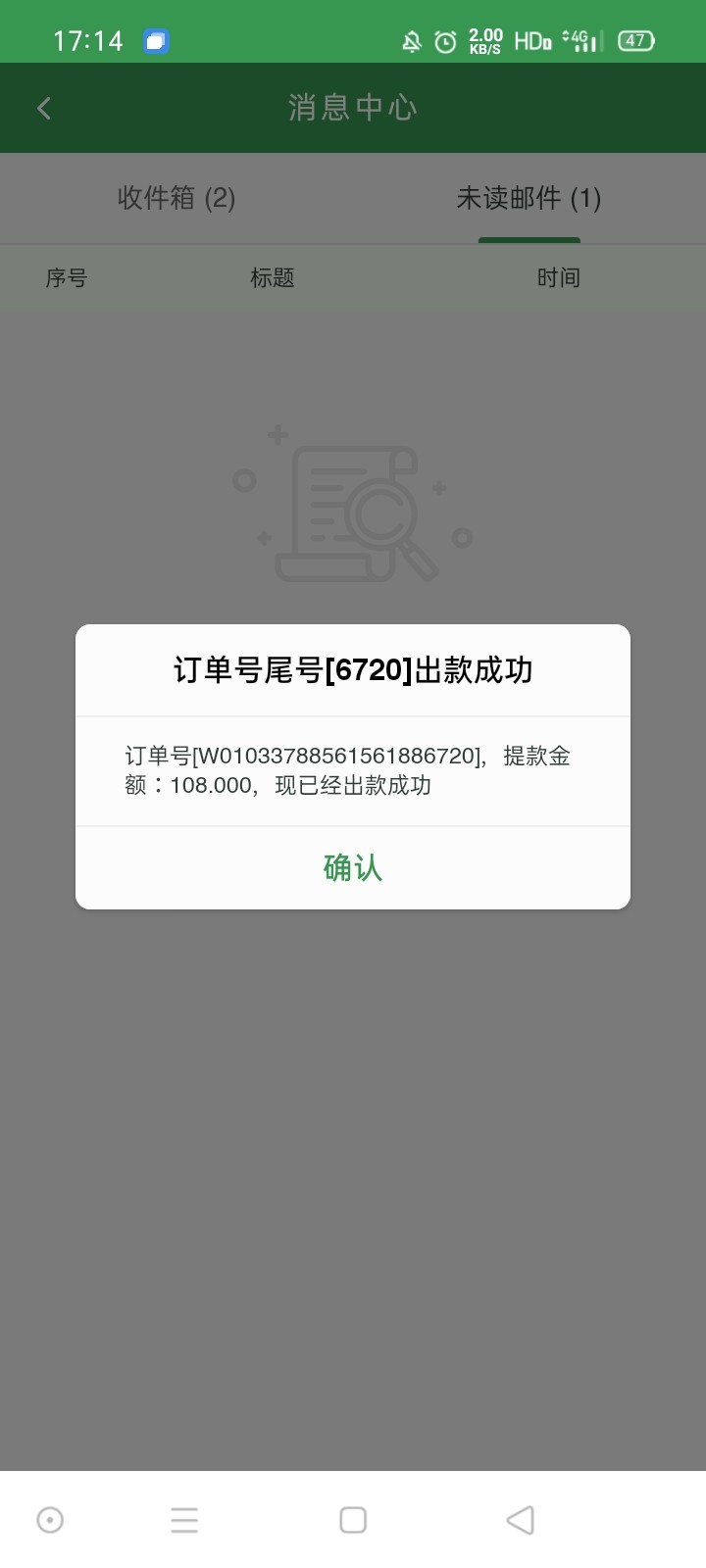Open the system home button
Image resolution: width=706 pixels, height=1568 pixels.
(353, 1520)
